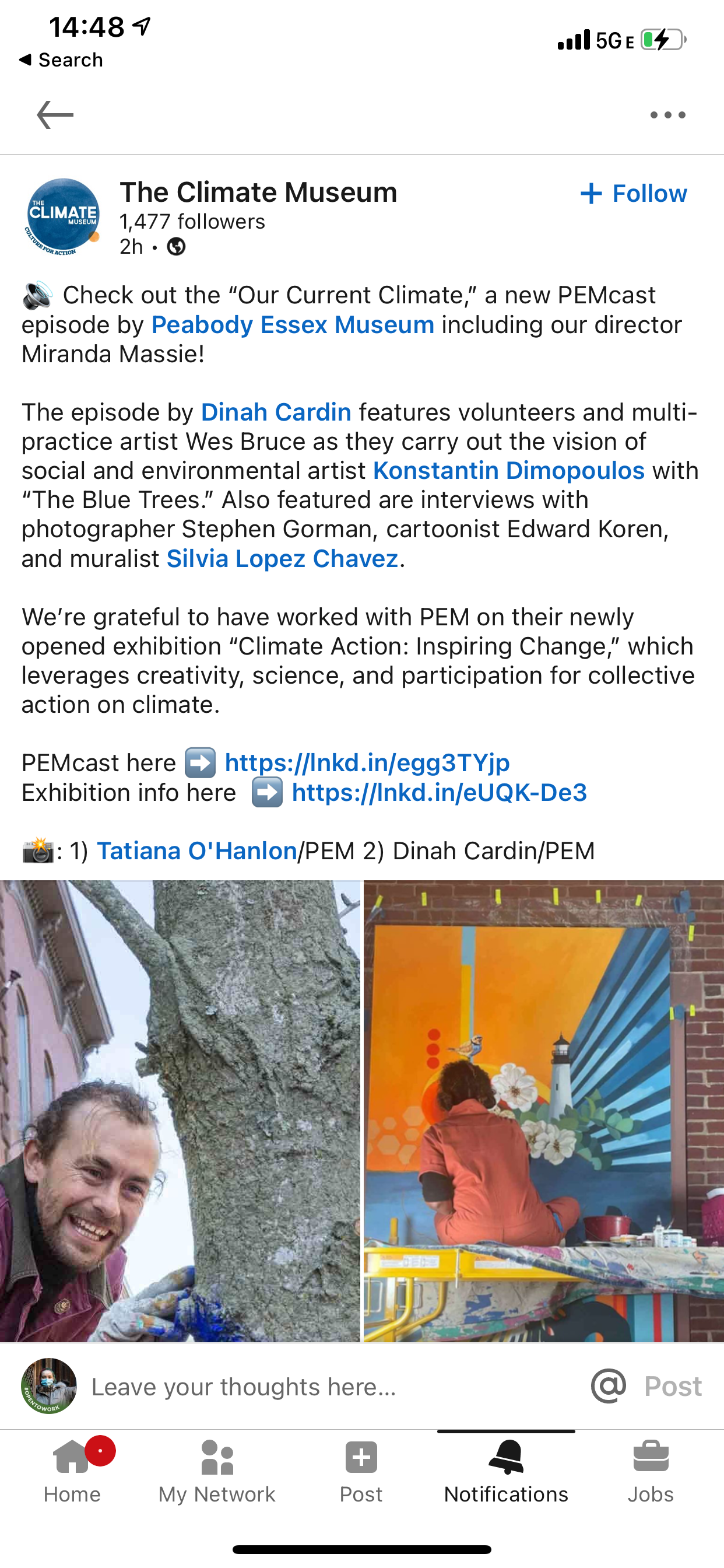View the photo of the man by the tree
Image resolution: width=724 pixels, height=1568 pixels.
(x=180, y=1111)
